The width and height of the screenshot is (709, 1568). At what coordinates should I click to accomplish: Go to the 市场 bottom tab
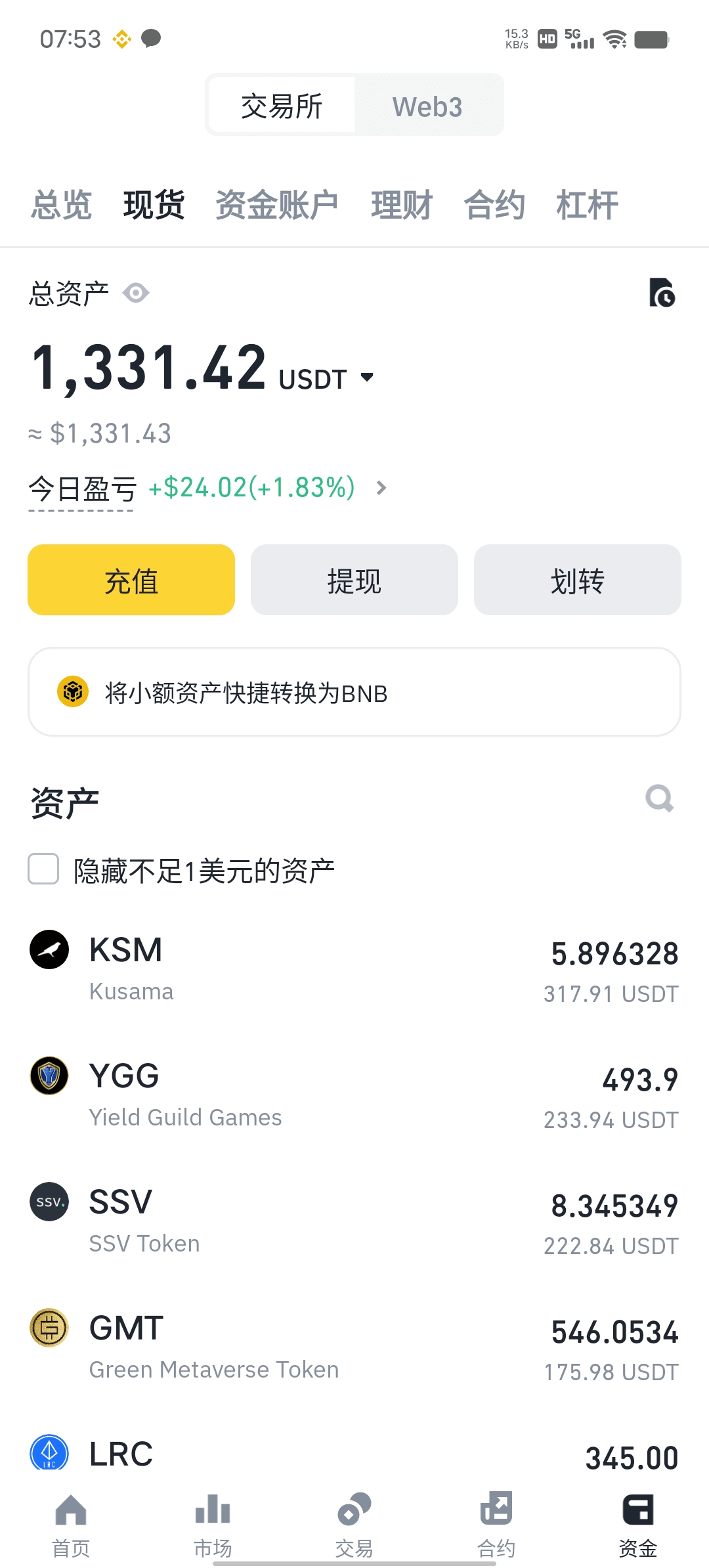213,1526
